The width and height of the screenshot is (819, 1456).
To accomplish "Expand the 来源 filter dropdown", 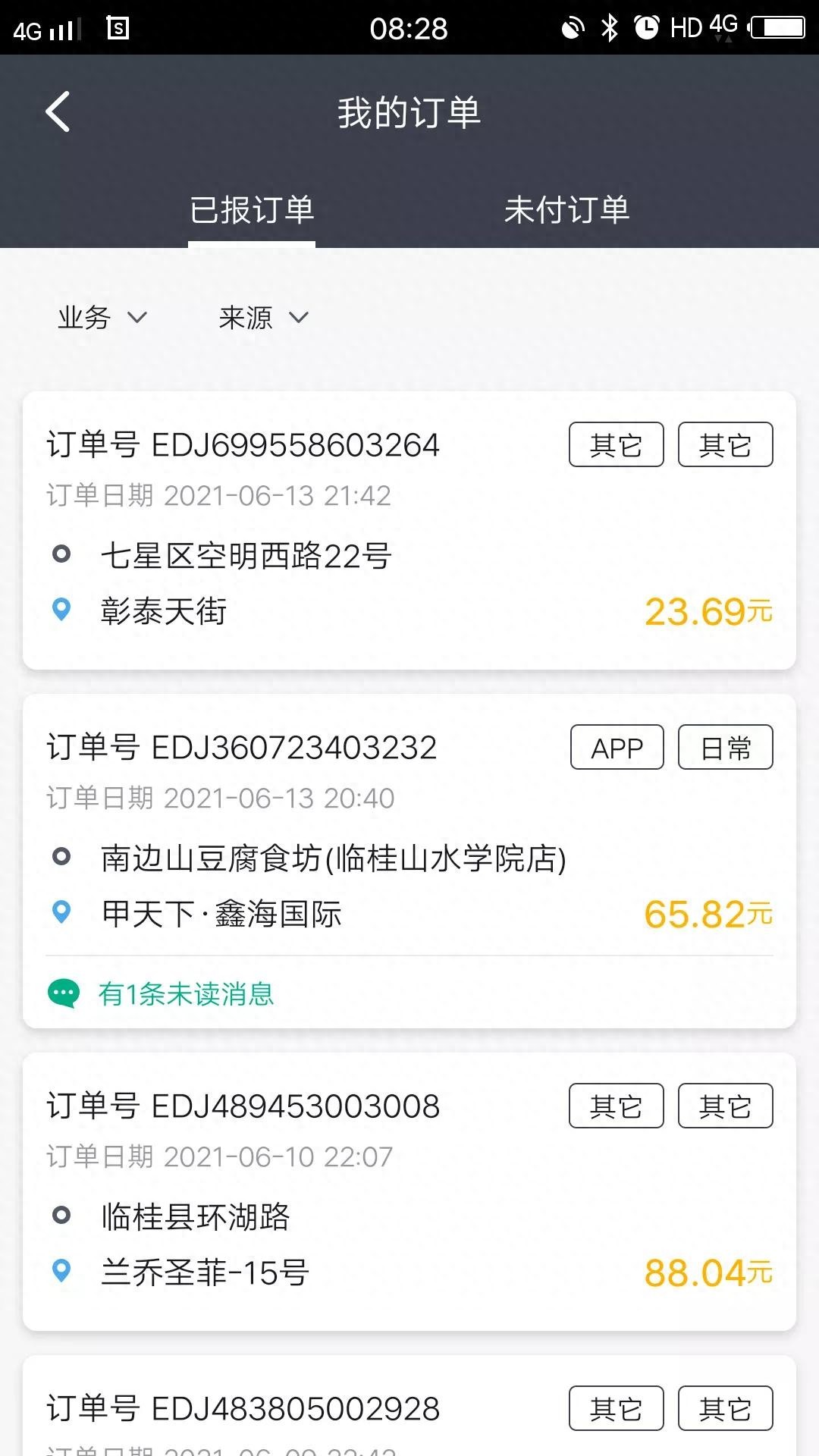I will click(263, 317).
